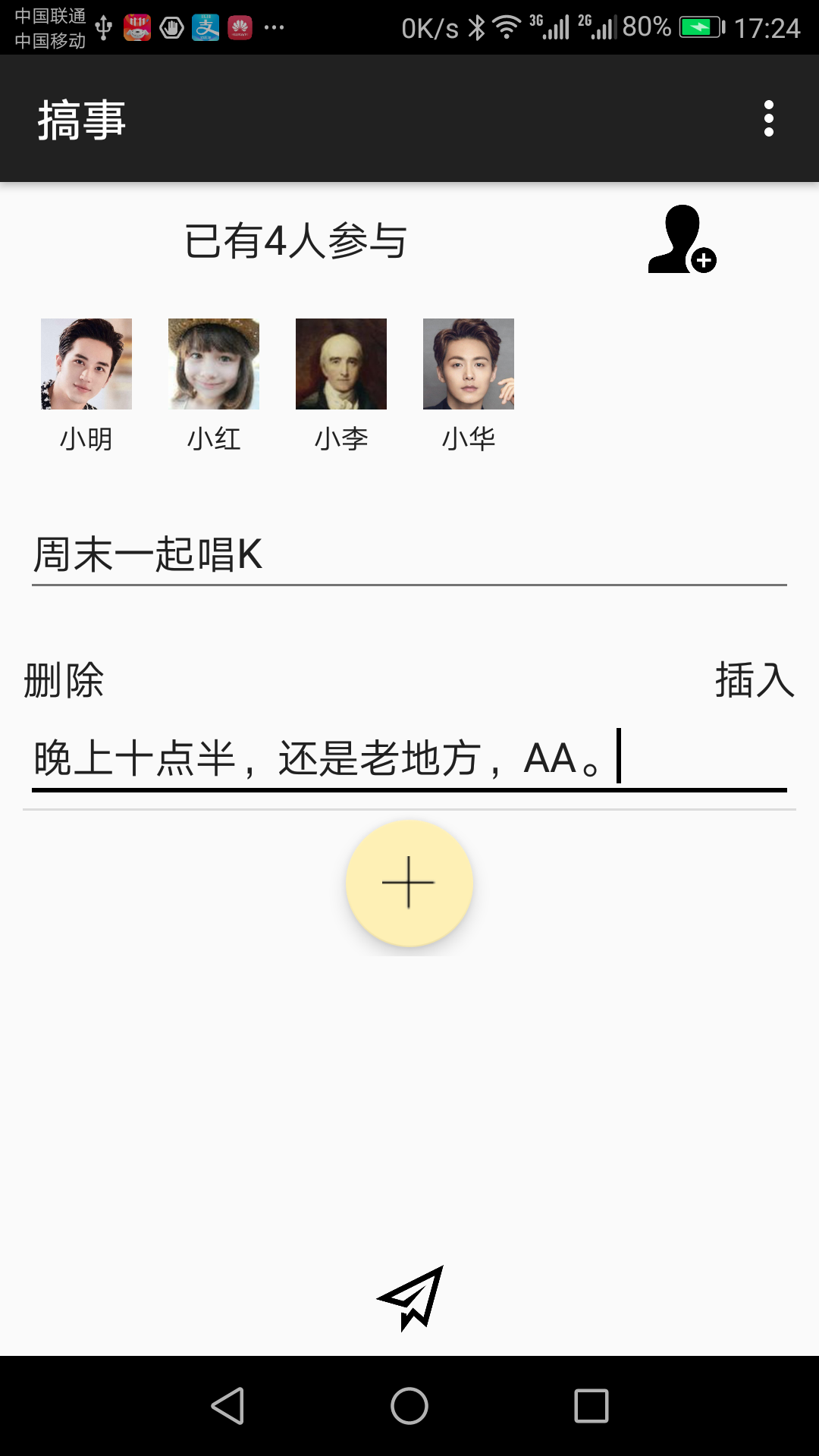This screenshot has height=1456, width=819.
Task: Select participant 小李's avatar
Action: (341, 364)
